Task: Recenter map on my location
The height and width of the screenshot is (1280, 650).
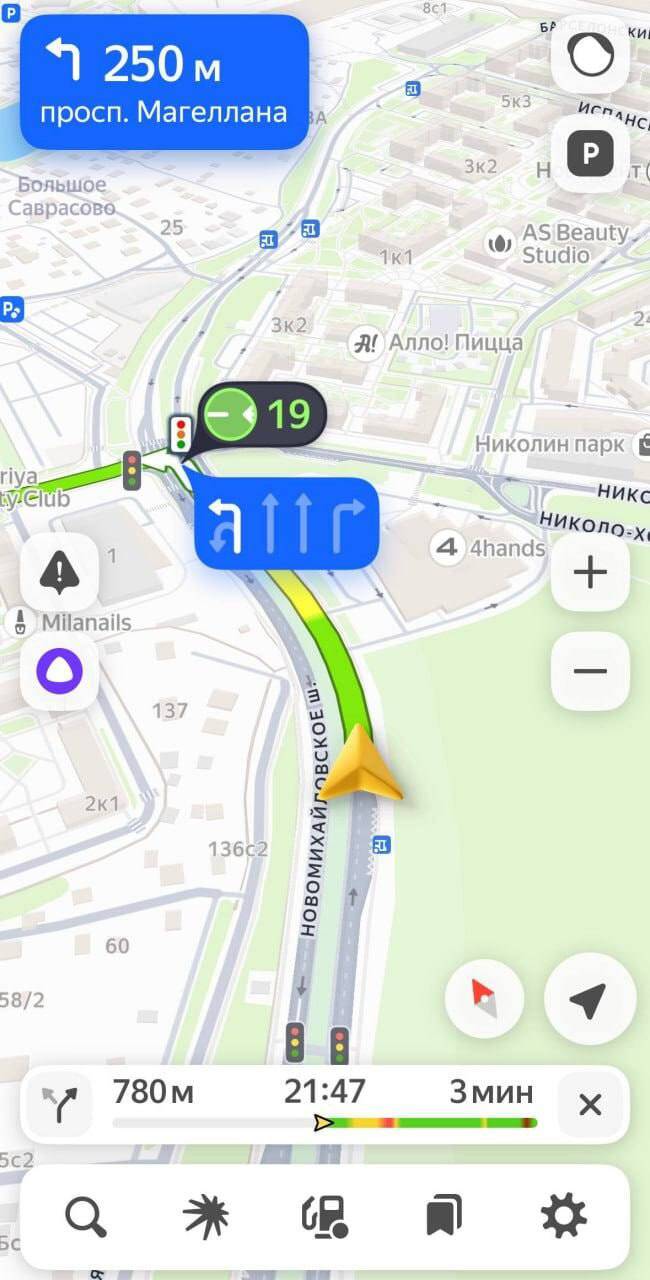Action: tap(590, 998)
